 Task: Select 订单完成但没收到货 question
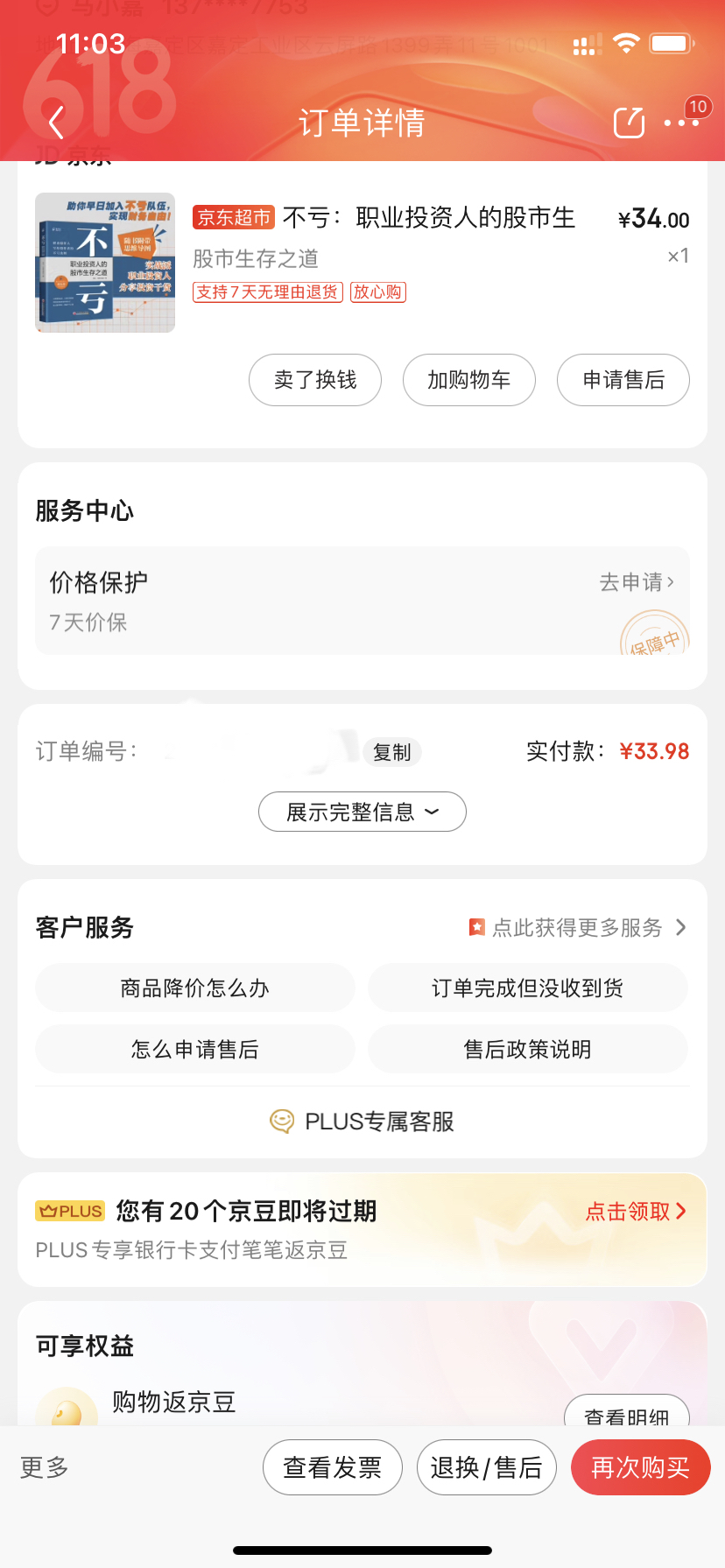click(x=527, y=988)
